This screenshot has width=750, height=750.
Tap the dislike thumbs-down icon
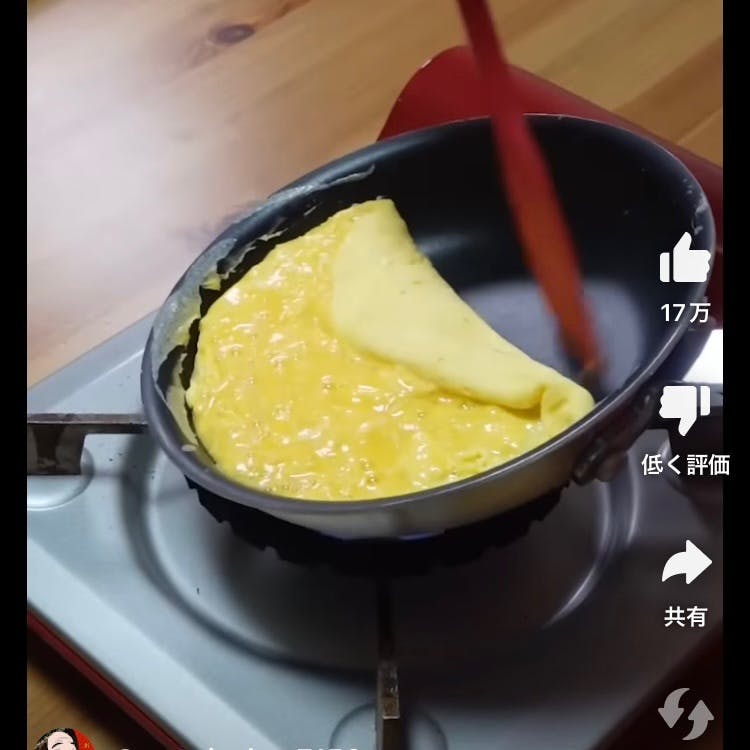pyautogui.click(x=685, y=408)
